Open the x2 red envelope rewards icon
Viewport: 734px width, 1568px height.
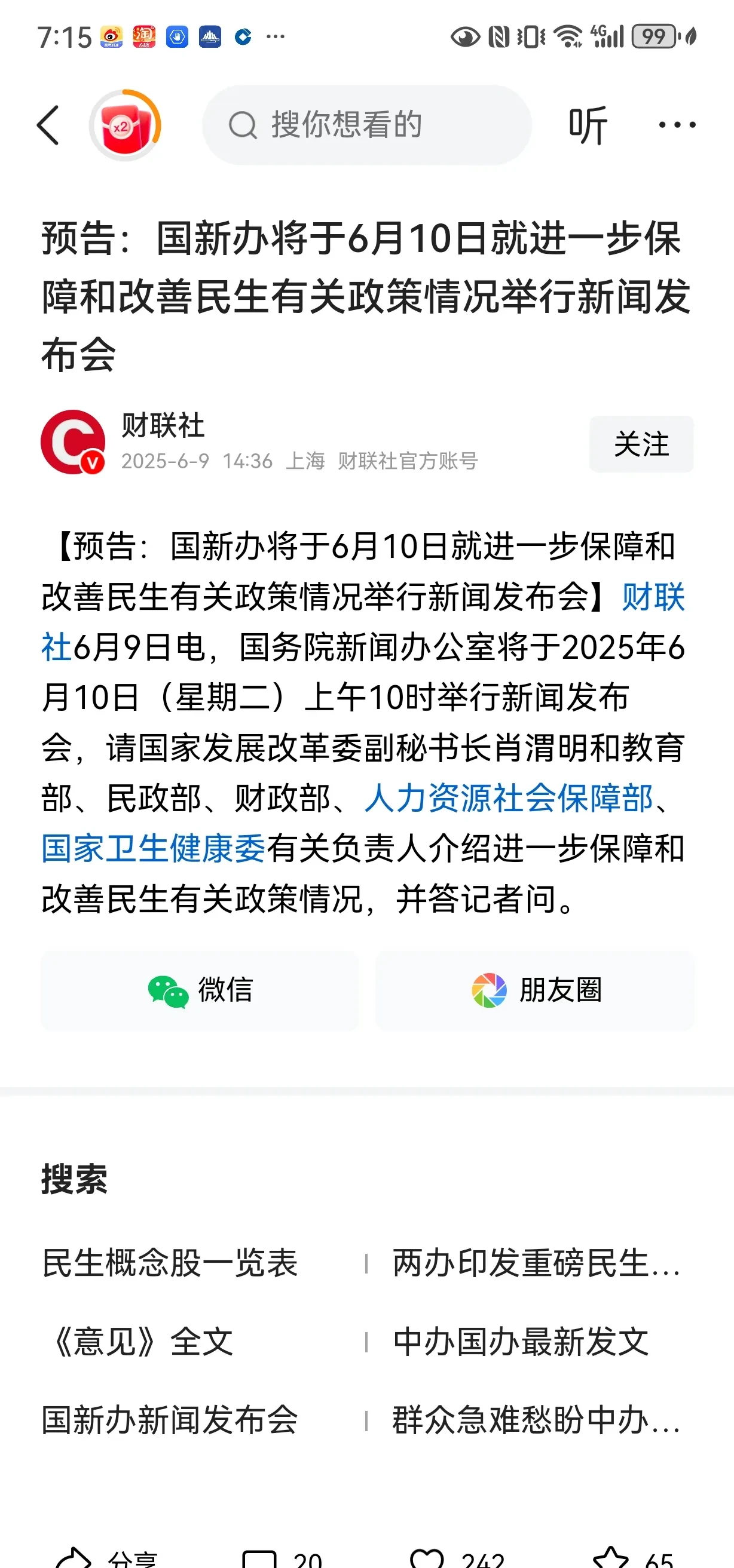[x=125, y=125]
